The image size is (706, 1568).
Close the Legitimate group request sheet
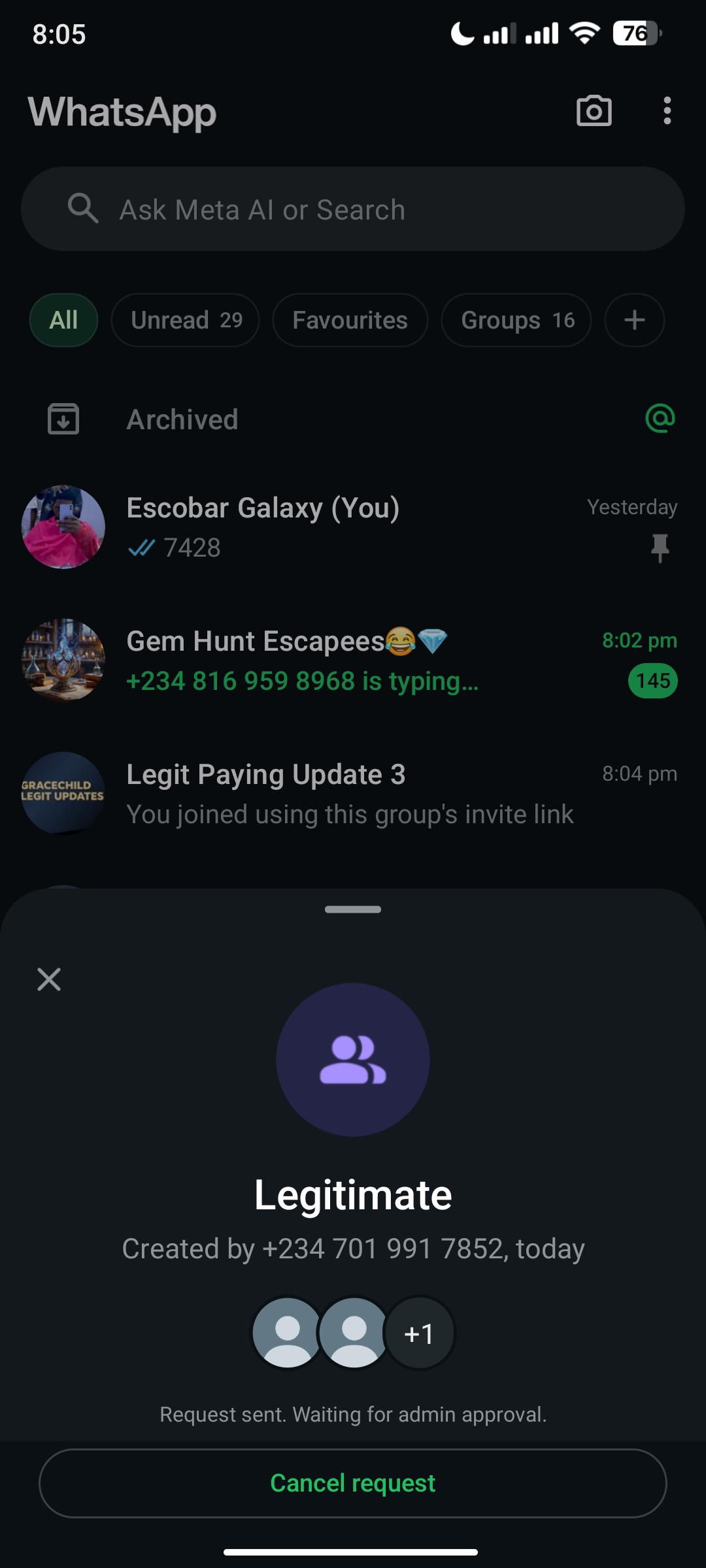point(49,979)
